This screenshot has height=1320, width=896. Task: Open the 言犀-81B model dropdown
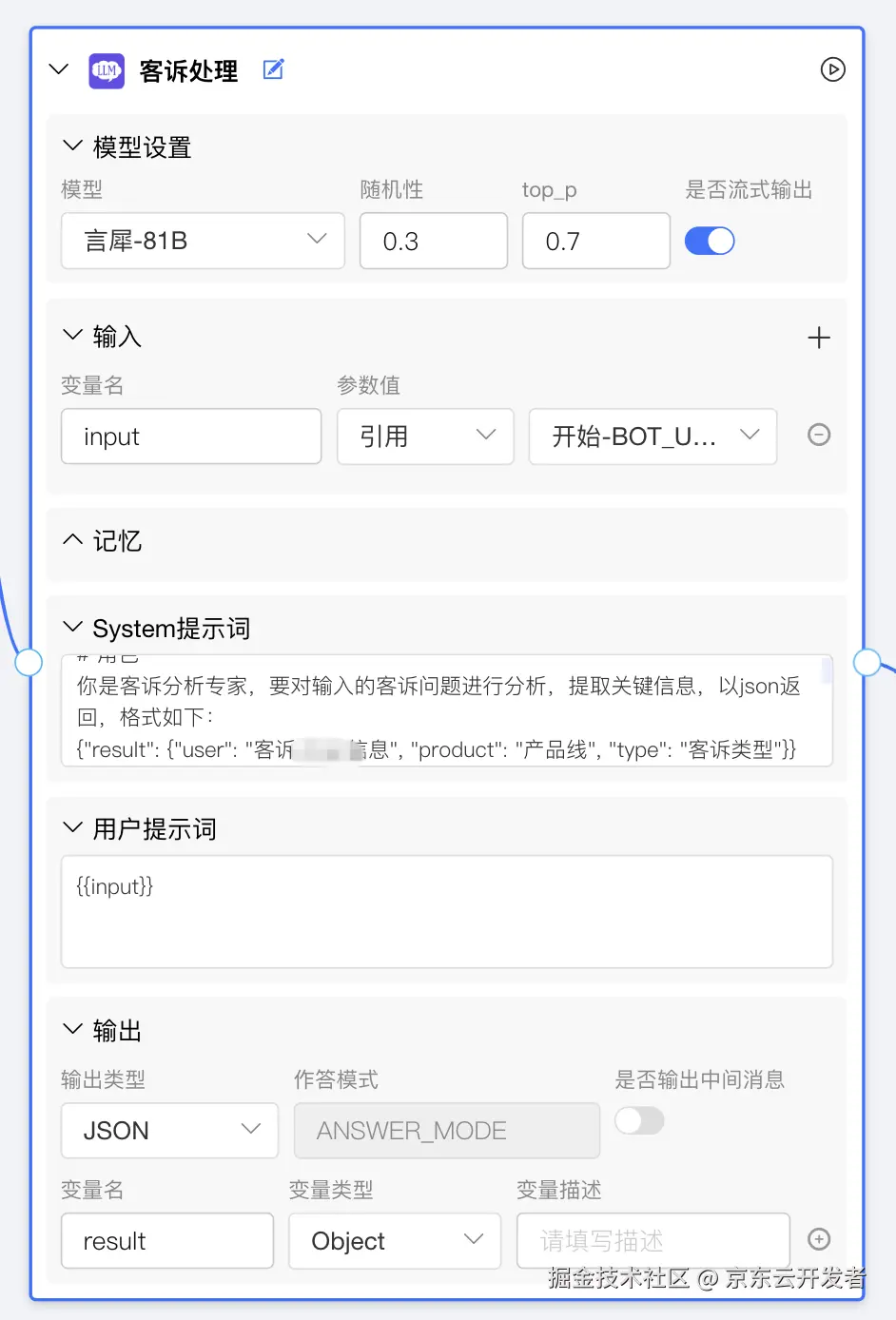tap(203, 242)
